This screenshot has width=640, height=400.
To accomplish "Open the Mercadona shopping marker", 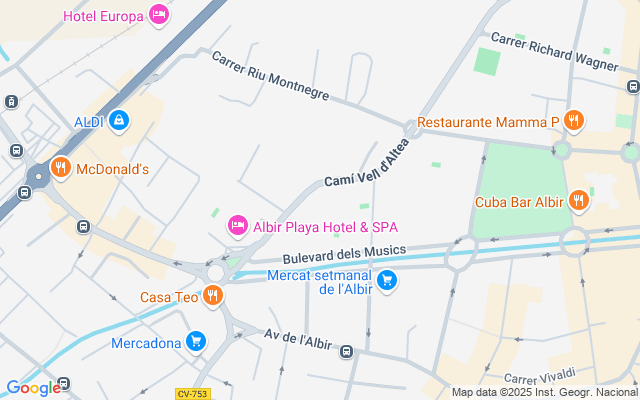I will click(x=196, y=343).
